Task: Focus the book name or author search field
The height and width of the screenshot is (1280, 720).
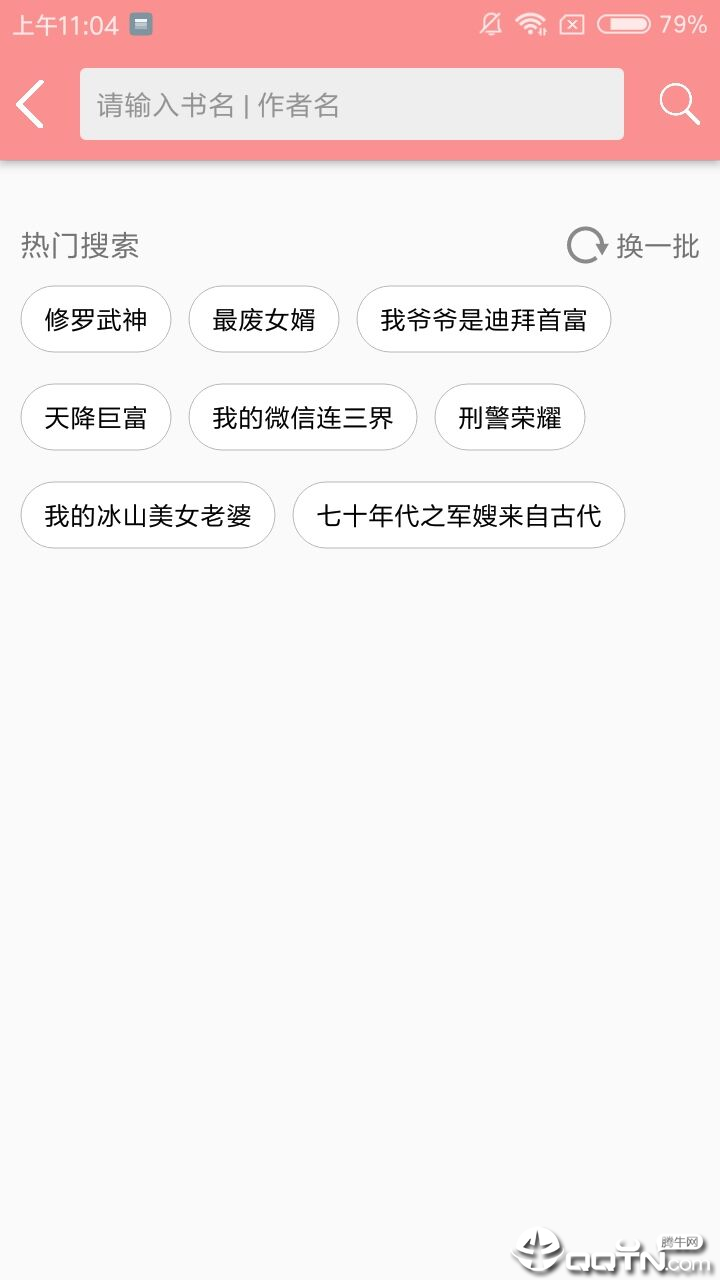Action: (351, 104)
